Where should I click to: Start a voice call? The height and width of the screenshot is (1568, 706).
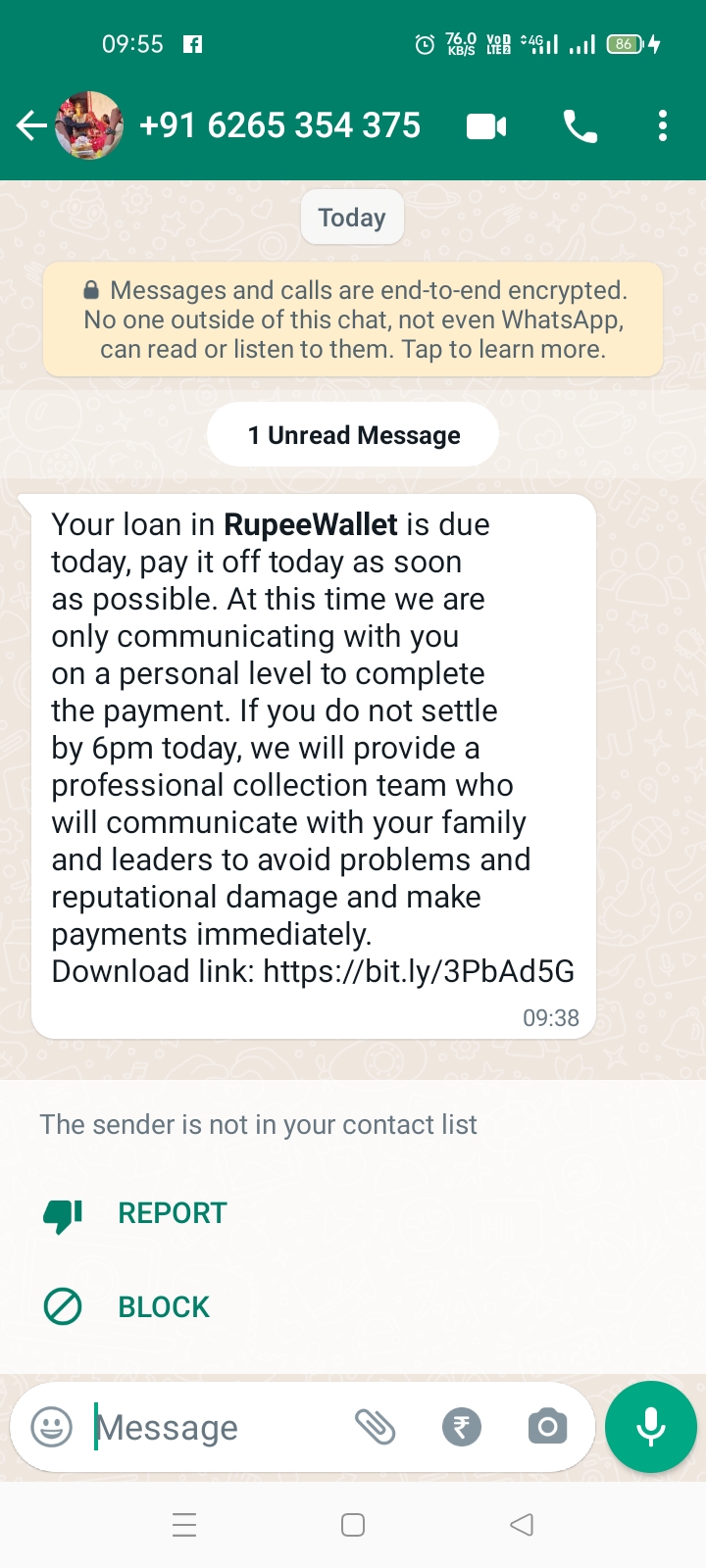tap(580, 126)
